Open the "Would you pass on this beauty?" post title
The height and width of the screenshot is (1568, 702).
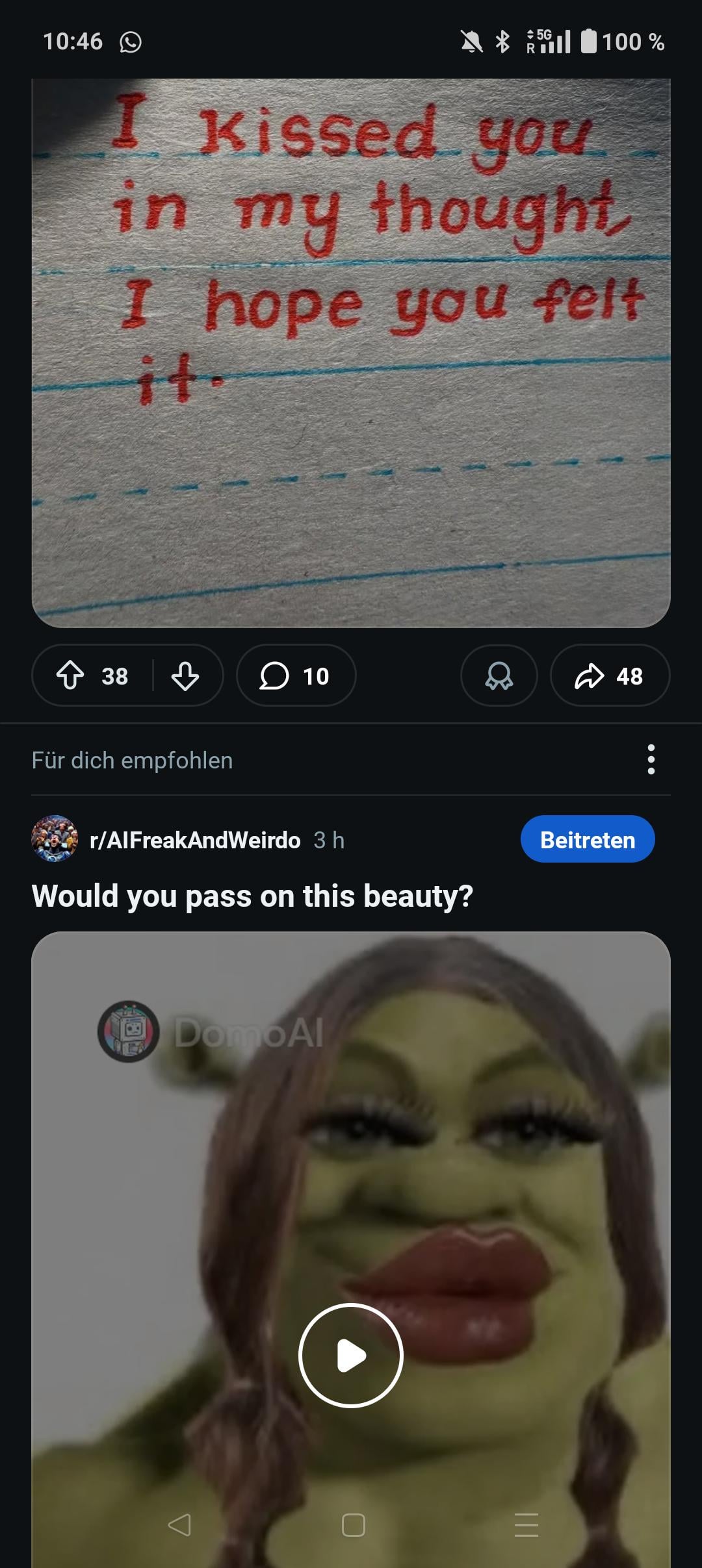tap(252, 896)
